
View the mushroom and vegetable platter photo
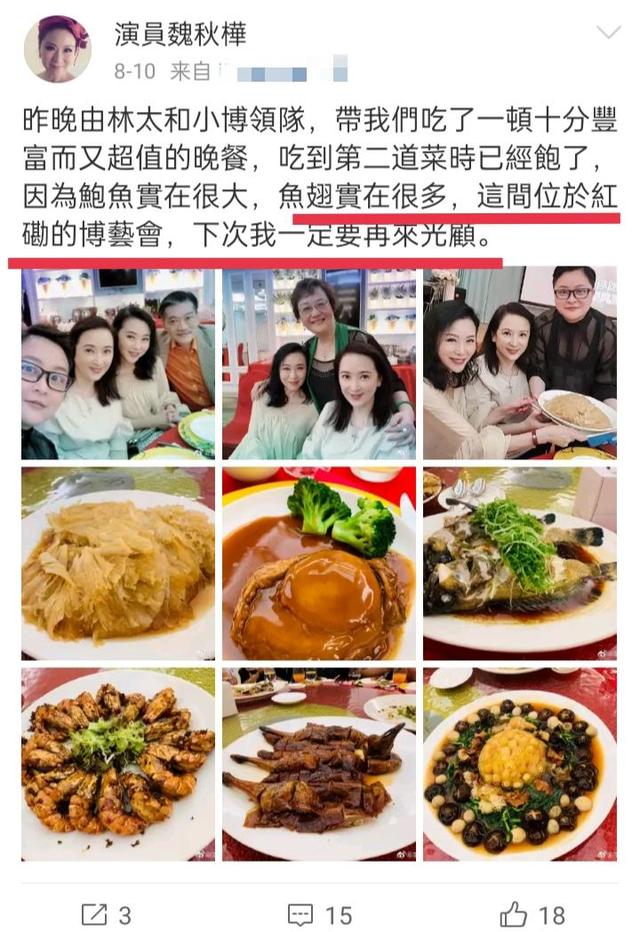pyautogui.click(x=519, y=764)
